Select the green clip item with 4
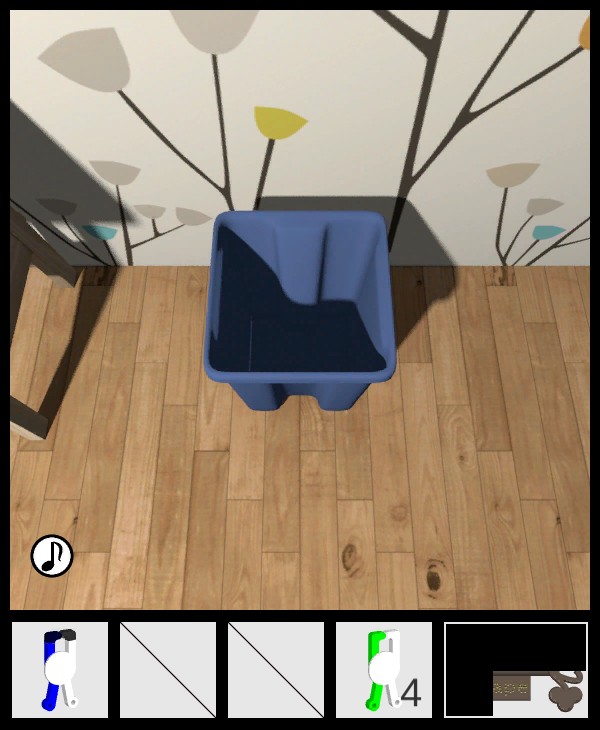Screen dimensions: 600x730 tap(384, 670)
